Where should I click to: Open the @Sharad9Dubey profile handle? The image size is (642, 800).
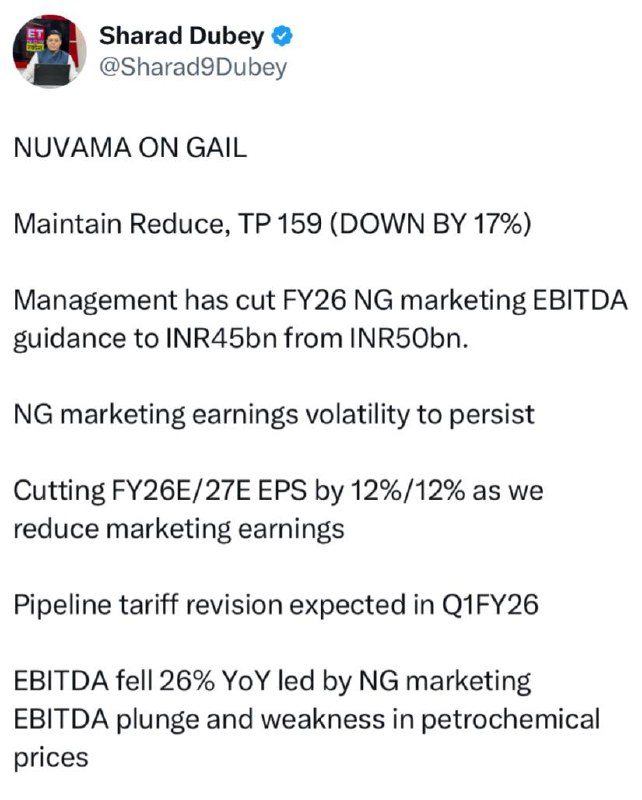[193, 68]
